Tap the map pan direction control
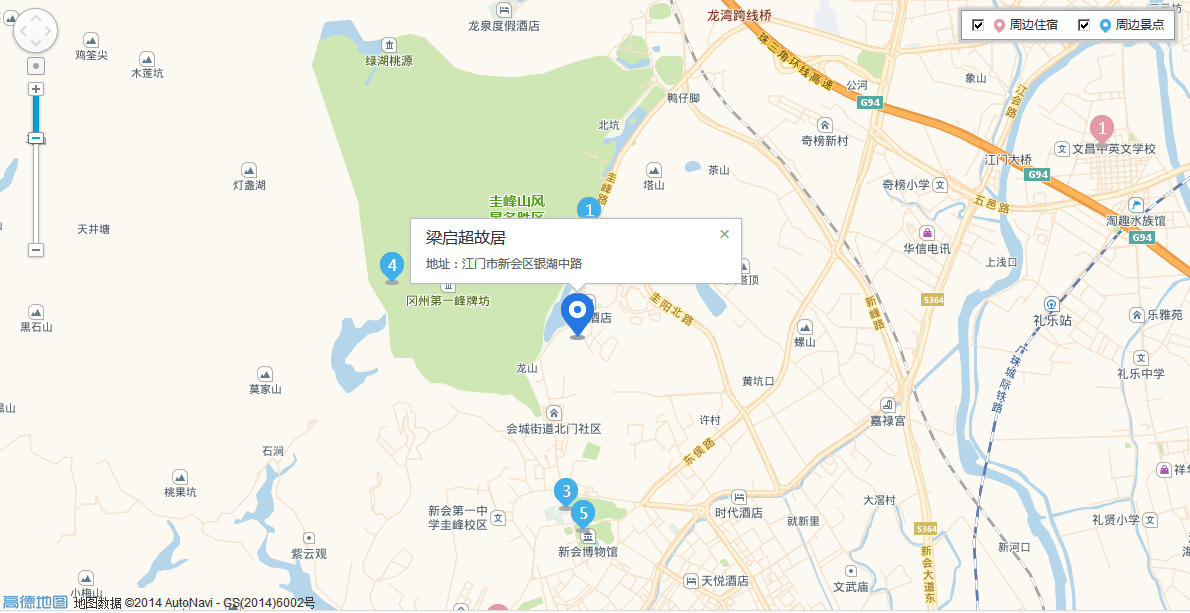Viewport: 1190px width, 613px height. (35, 30)
